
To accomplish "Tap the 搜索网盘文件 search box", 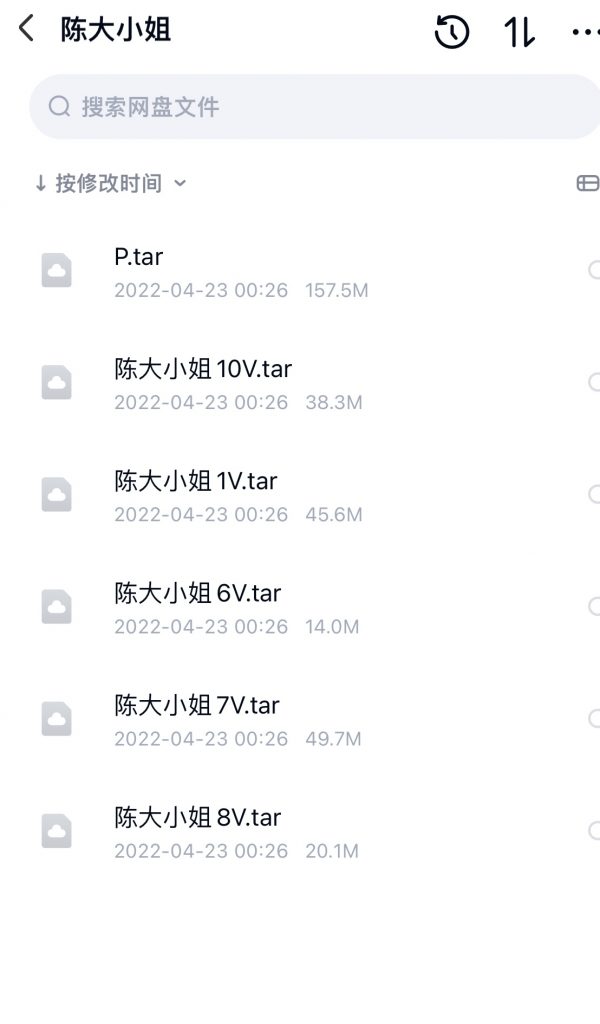I will (315, 106).
